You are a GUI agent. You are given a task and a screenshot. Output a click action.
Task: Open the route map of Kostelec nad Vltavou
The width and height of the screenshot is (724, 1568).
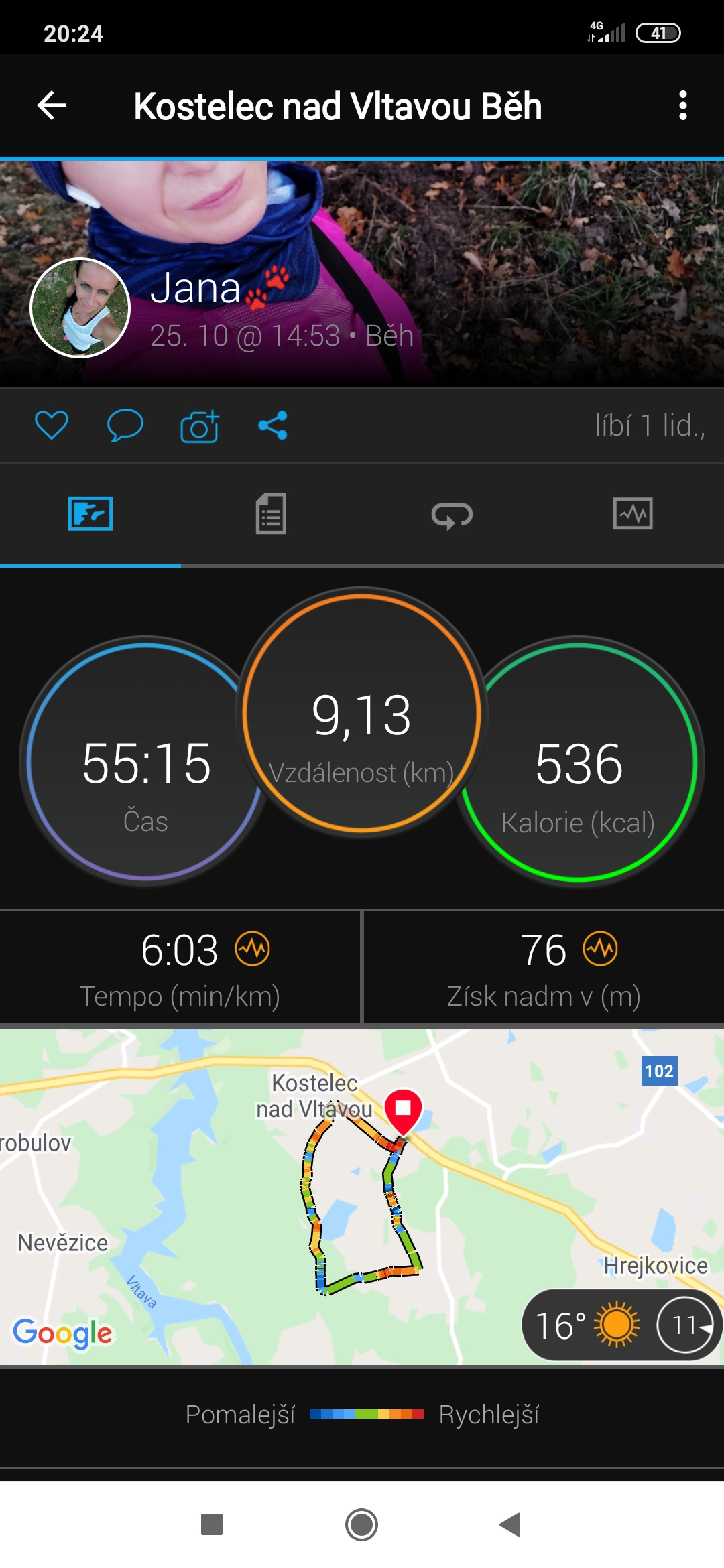(362, 1197)
